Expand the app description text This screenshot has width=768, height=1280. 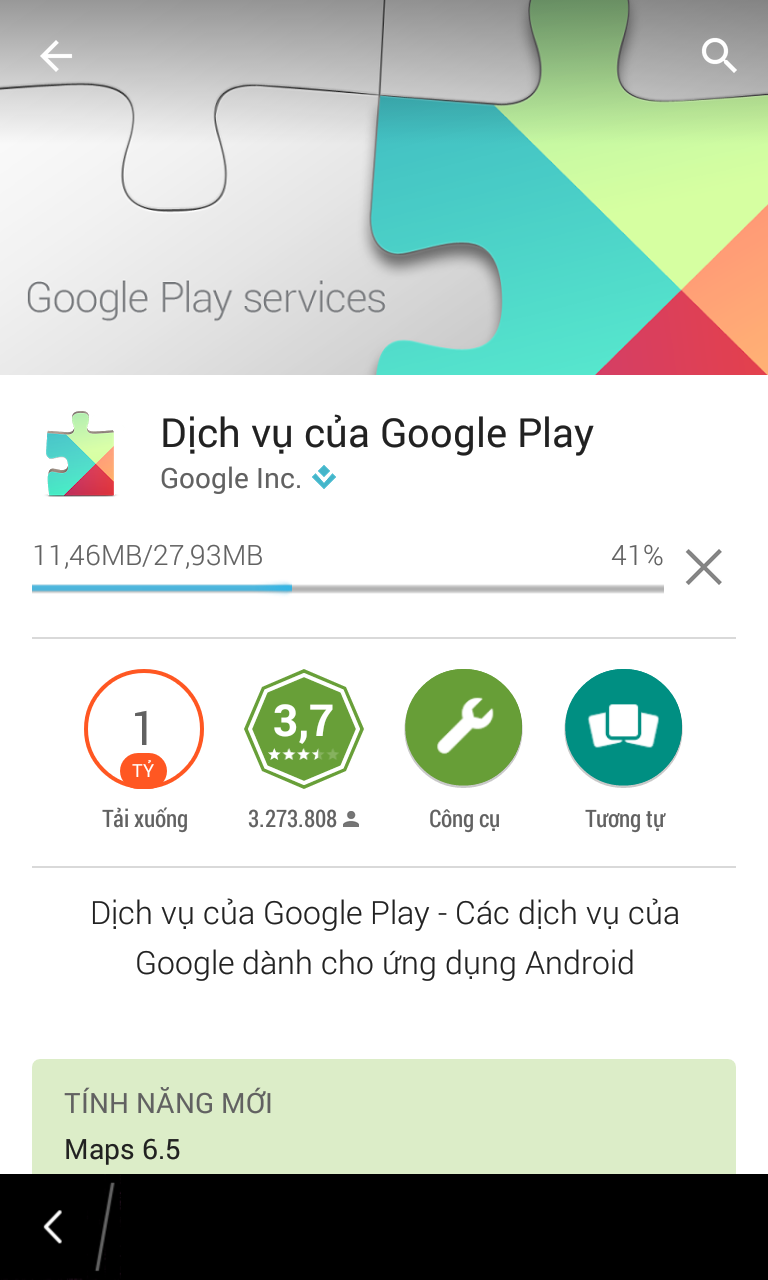[x=385, y=938]
